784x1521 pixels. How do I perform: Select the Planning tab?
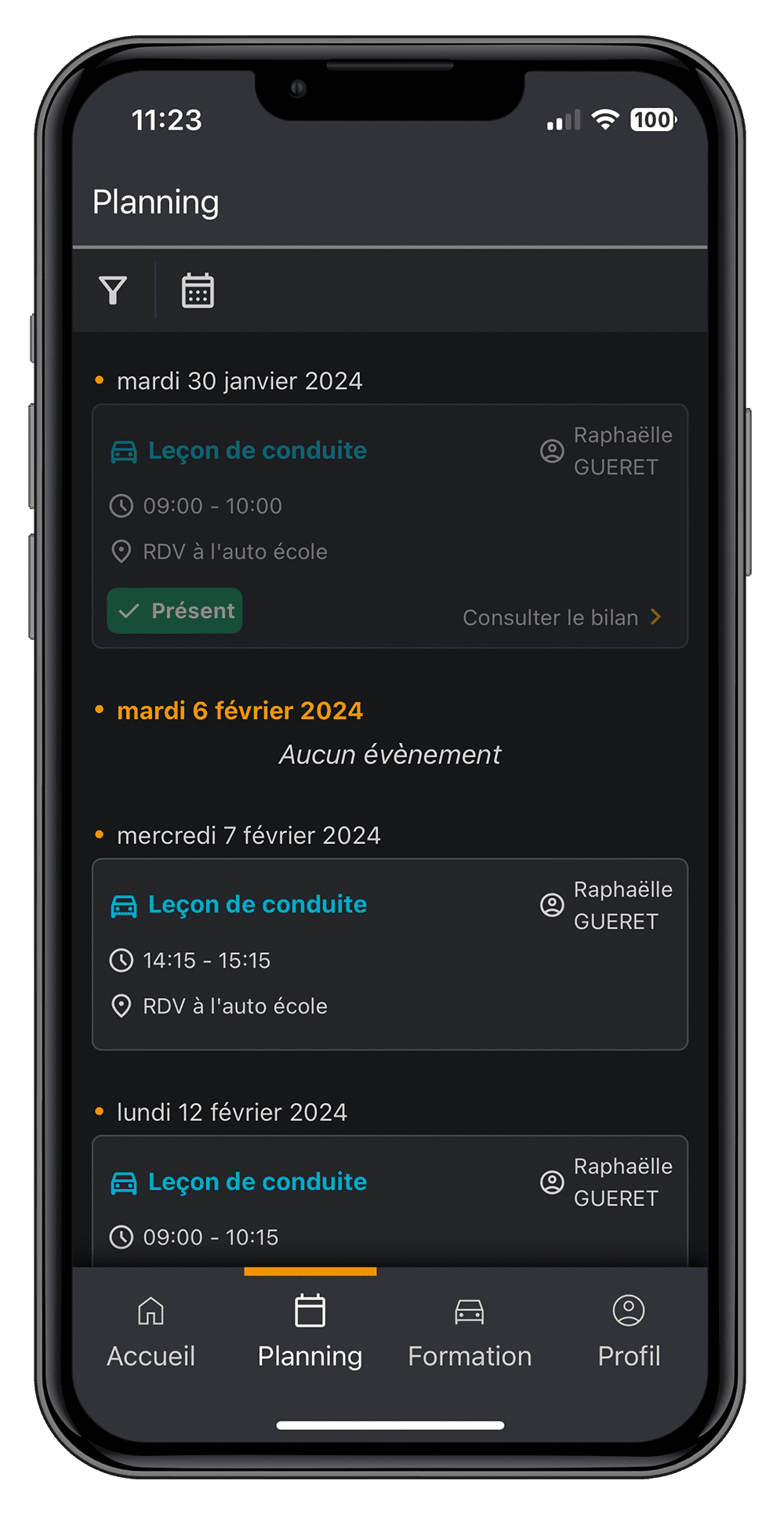[x=310, y=1332]
